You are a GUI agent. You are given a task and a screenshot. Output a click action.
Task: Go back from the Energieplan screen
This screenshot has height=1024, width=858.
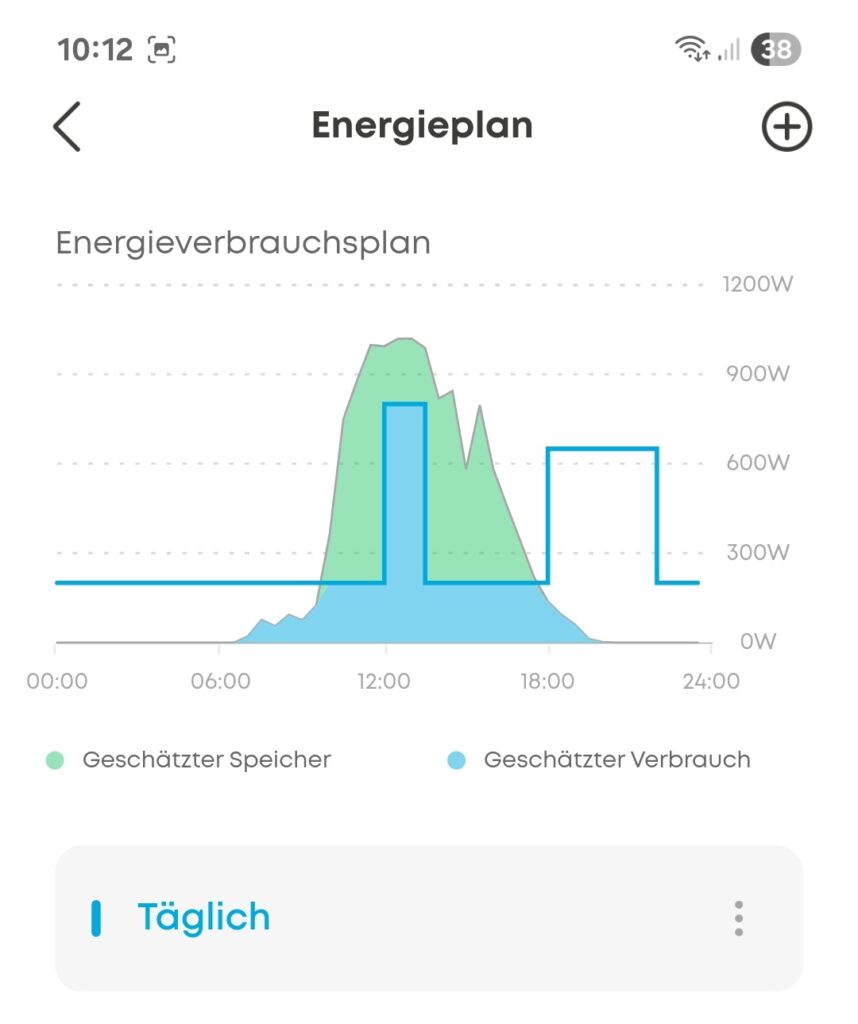point(67,127)
